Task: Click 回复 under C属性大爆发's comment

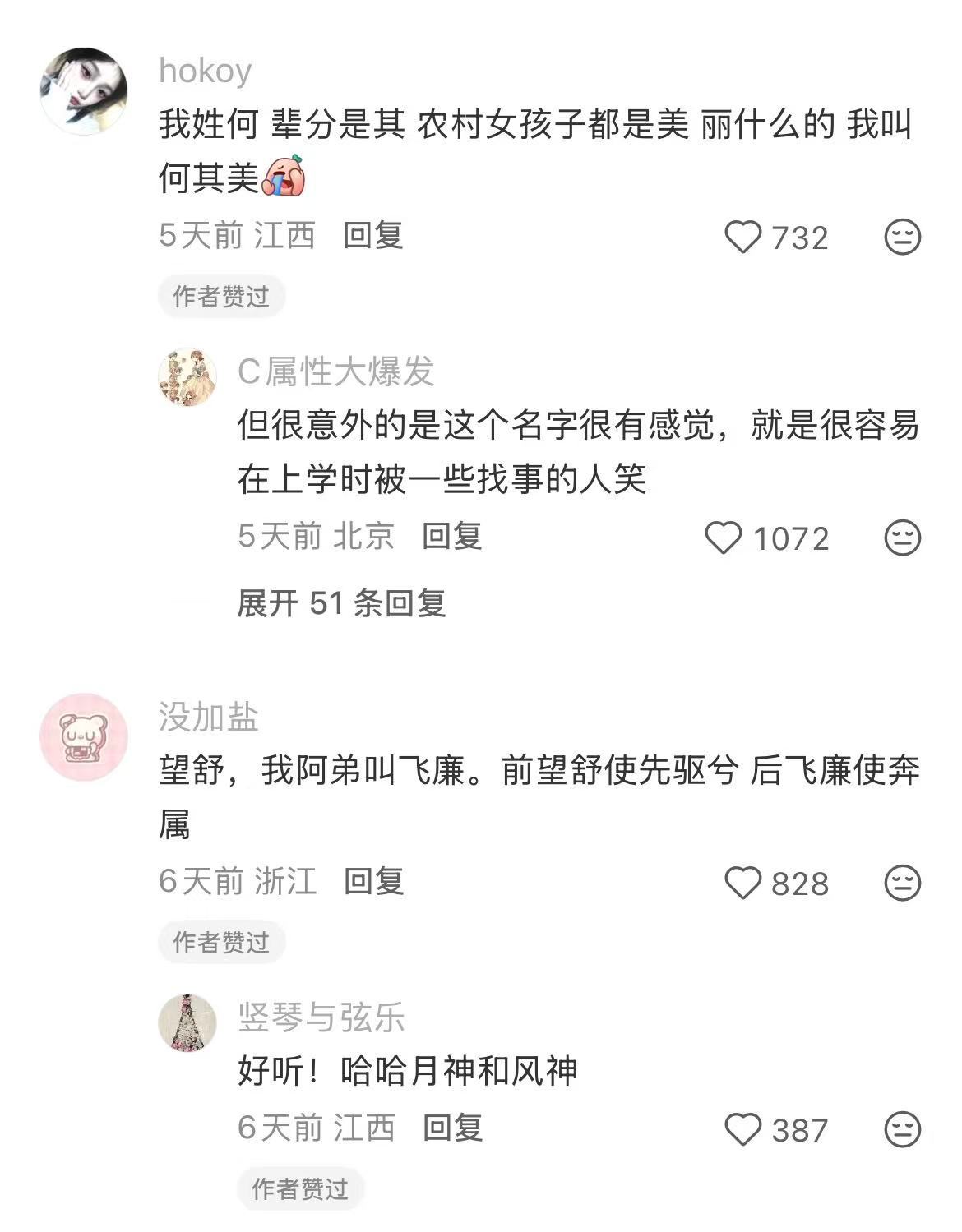Action: tap(453, 538)
